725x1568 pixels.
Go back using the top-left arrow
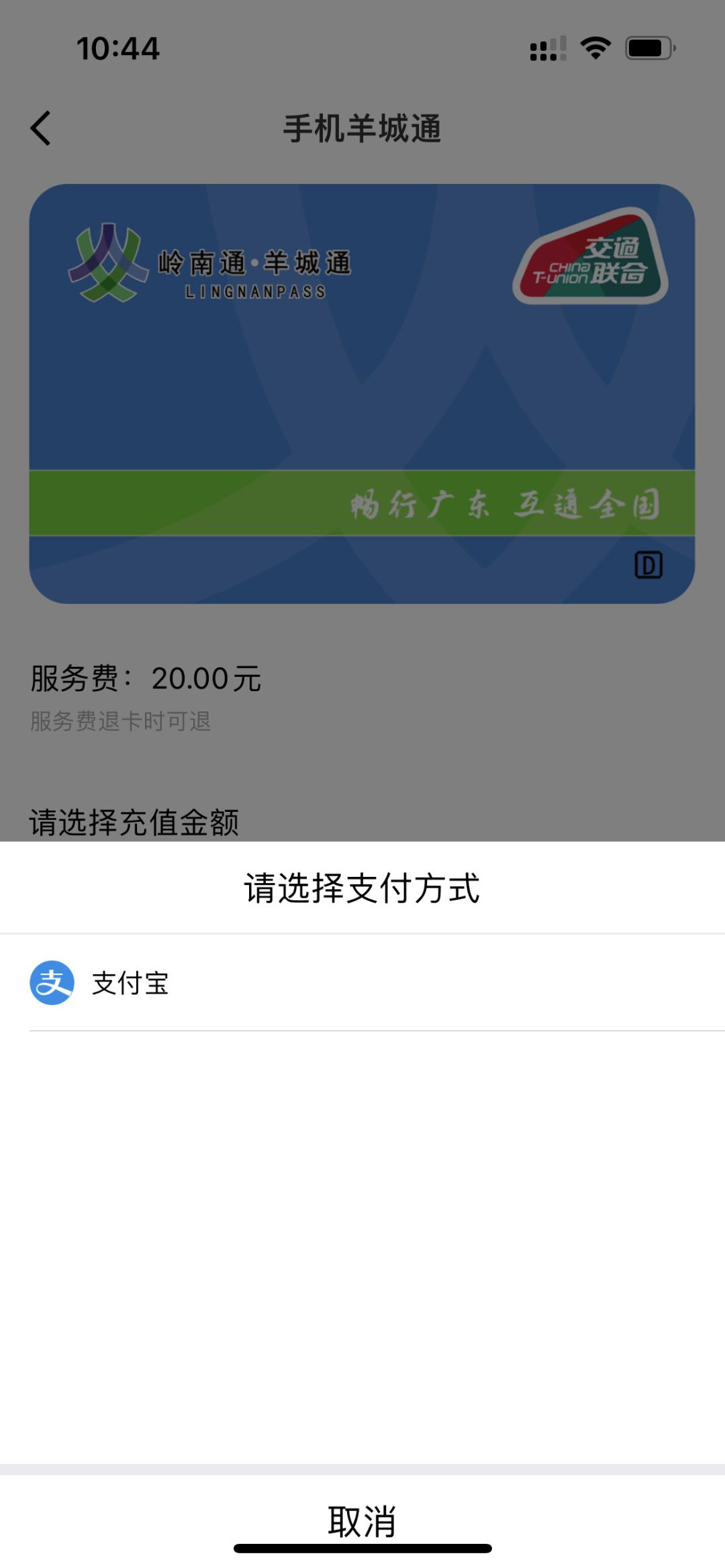coord(40,128)
